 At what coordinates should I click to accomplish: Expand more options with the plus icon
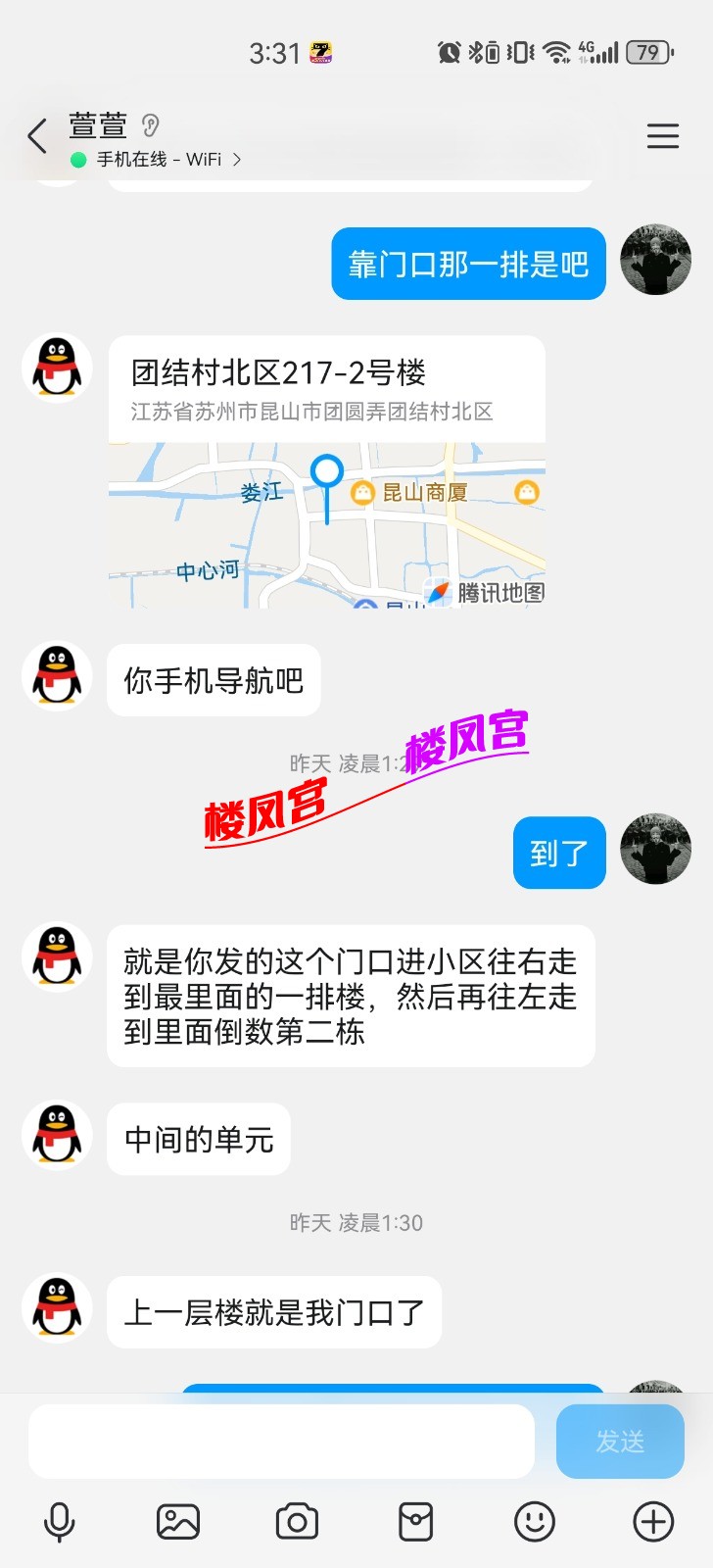(653, 1522)
